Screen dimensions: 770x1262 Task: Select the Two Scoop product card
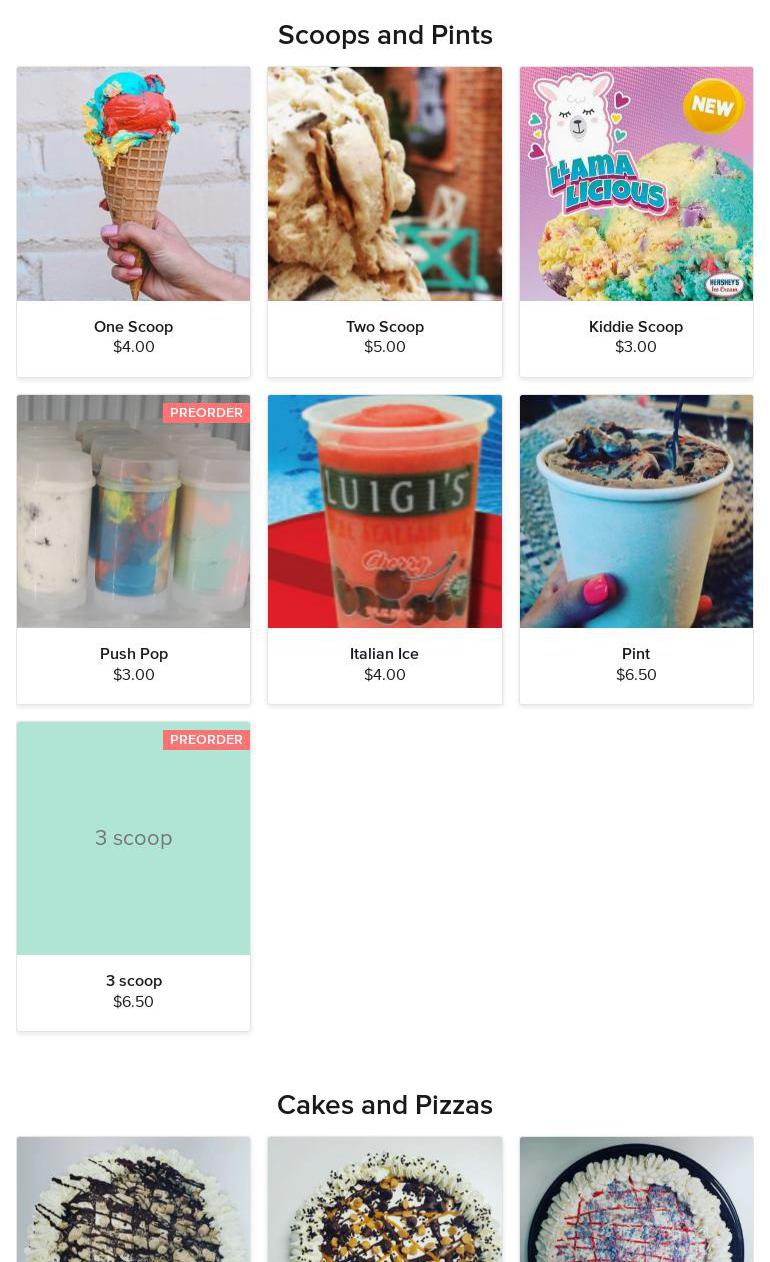click(x=385, y=222)
